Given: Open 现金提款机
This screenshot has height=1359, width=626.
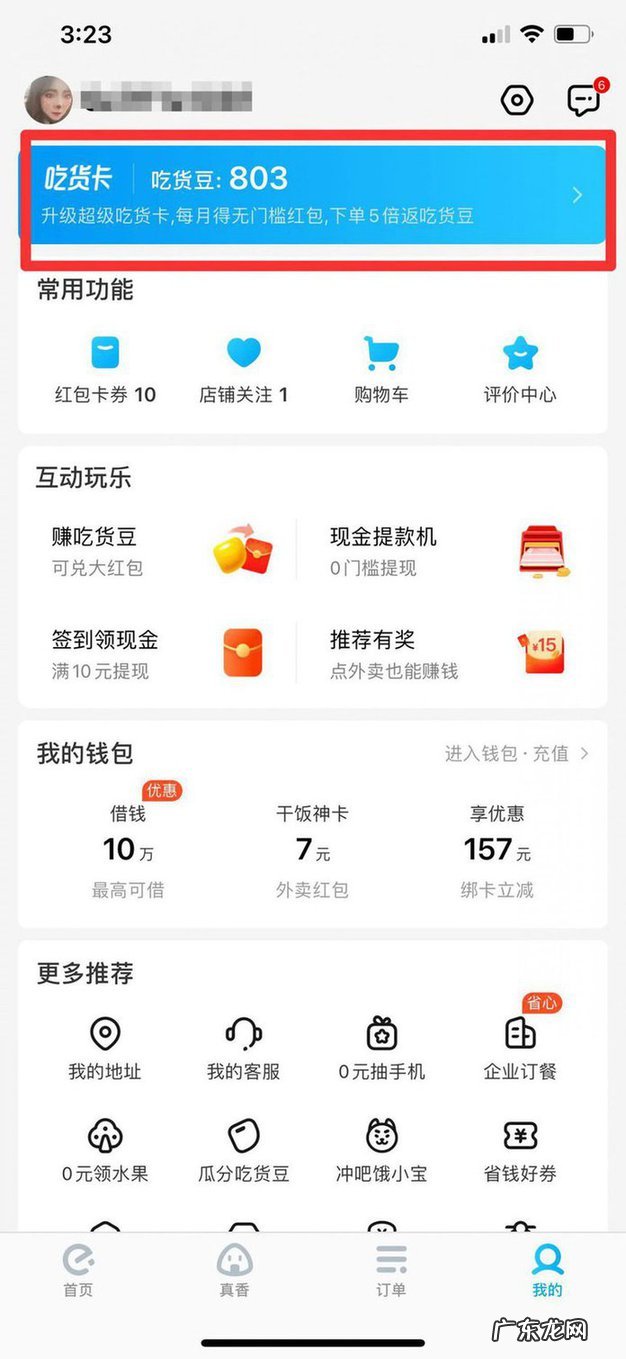Looking at the screenshot, I should [x=450, y=551].
